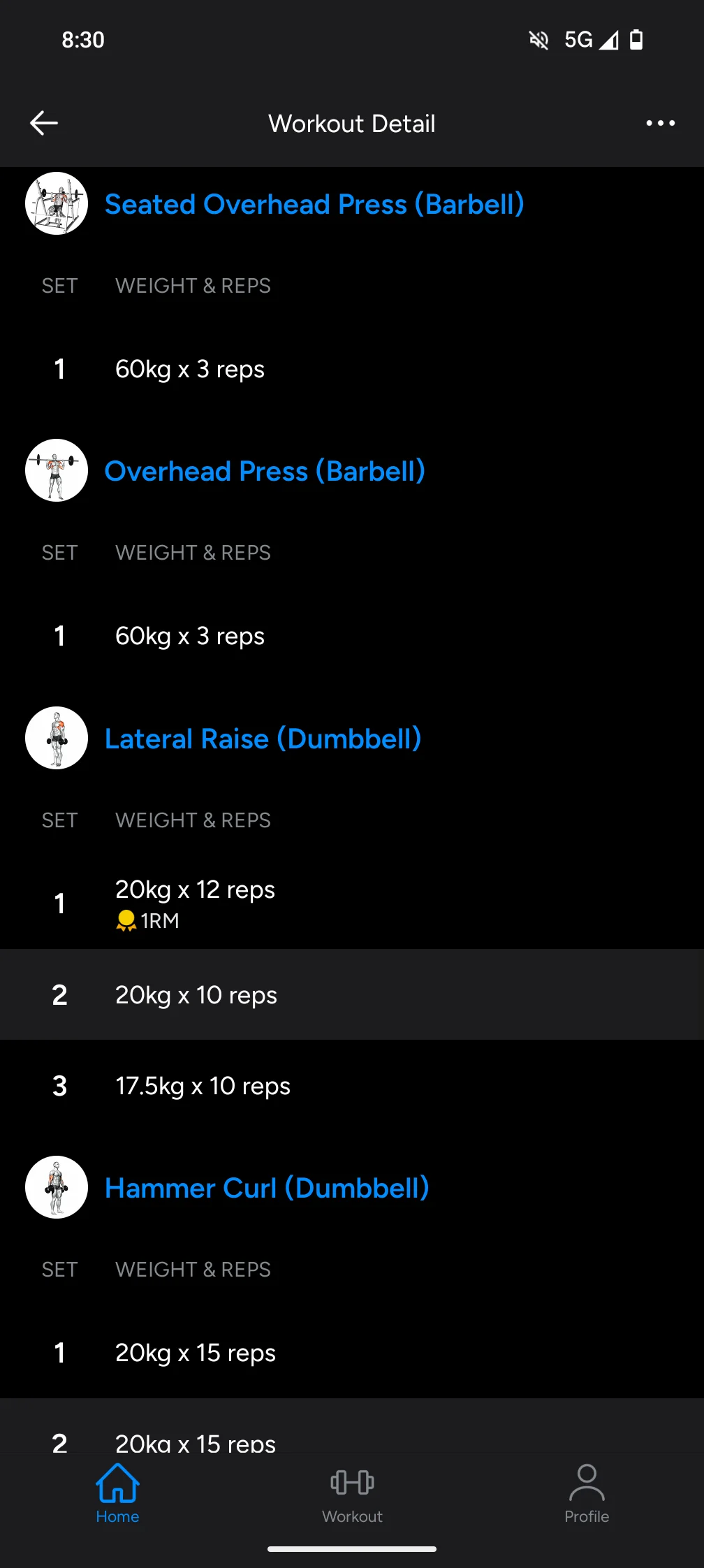Go back using the arrow icon
The height and width of the screenshot is (1568, 704).
43,123
